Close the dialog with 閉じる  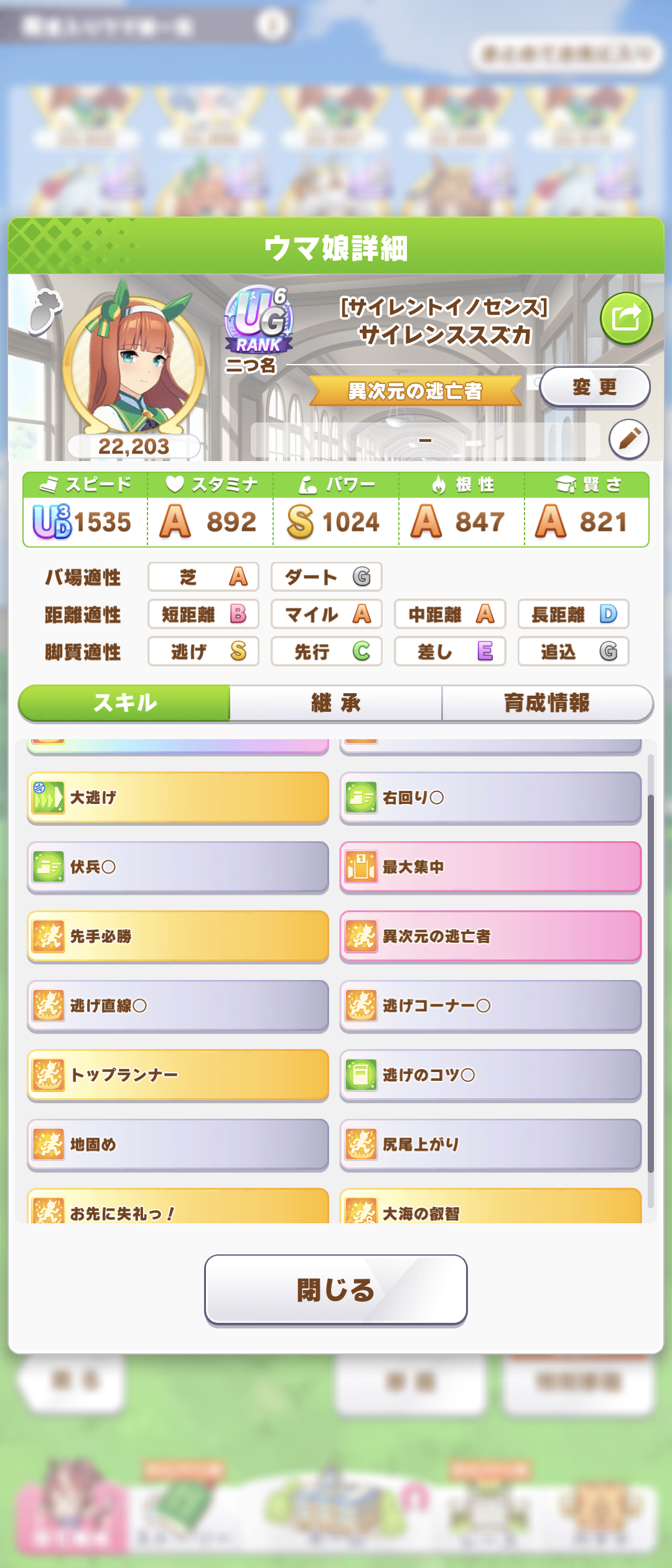pos(336,1289)
